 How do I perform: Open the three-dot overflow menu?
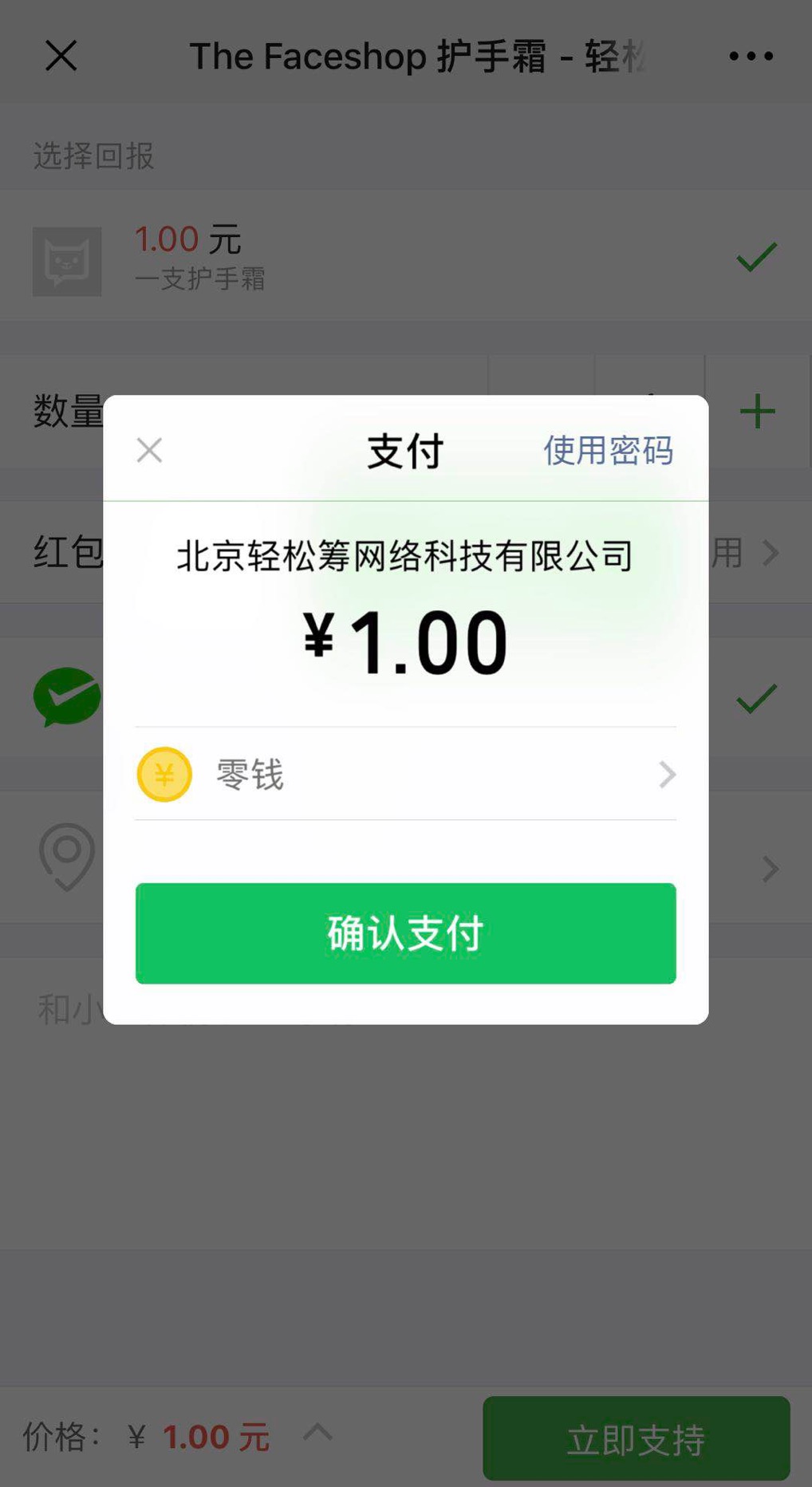click(x=751, y=56)
